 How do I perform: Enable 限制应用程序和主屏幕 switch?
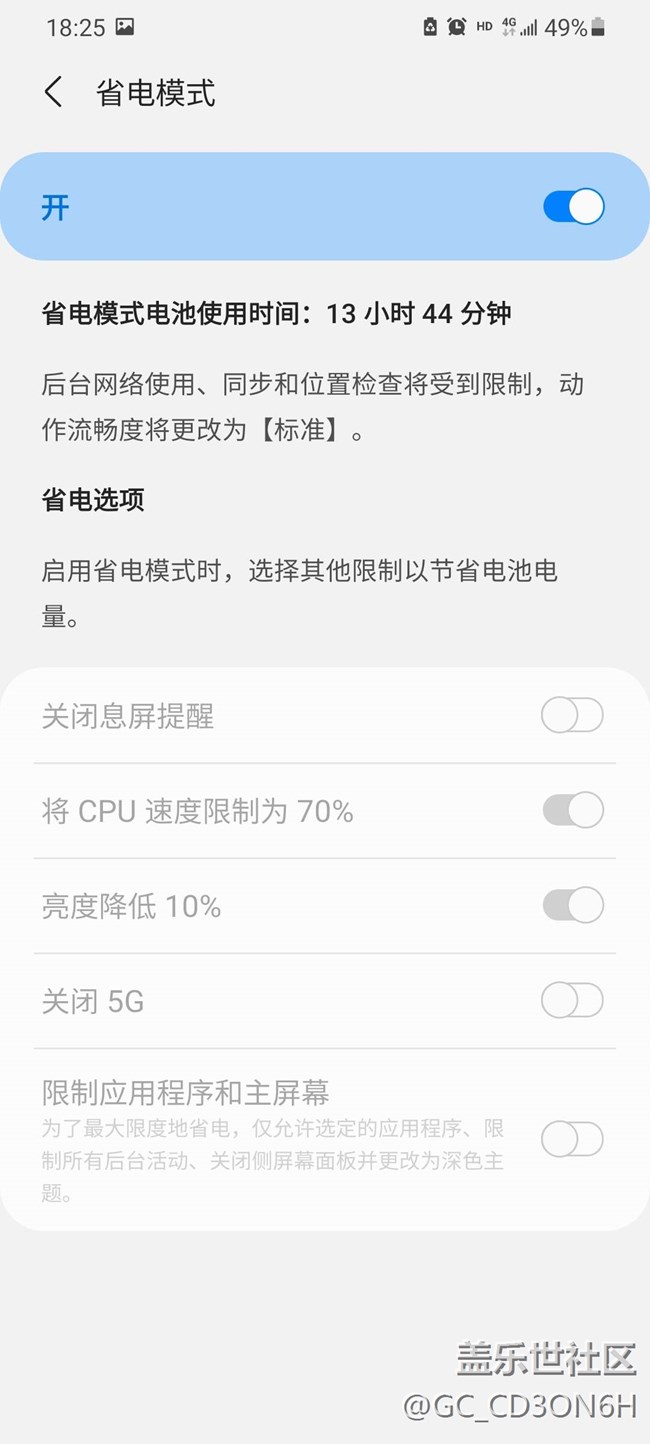(572, 1139)
